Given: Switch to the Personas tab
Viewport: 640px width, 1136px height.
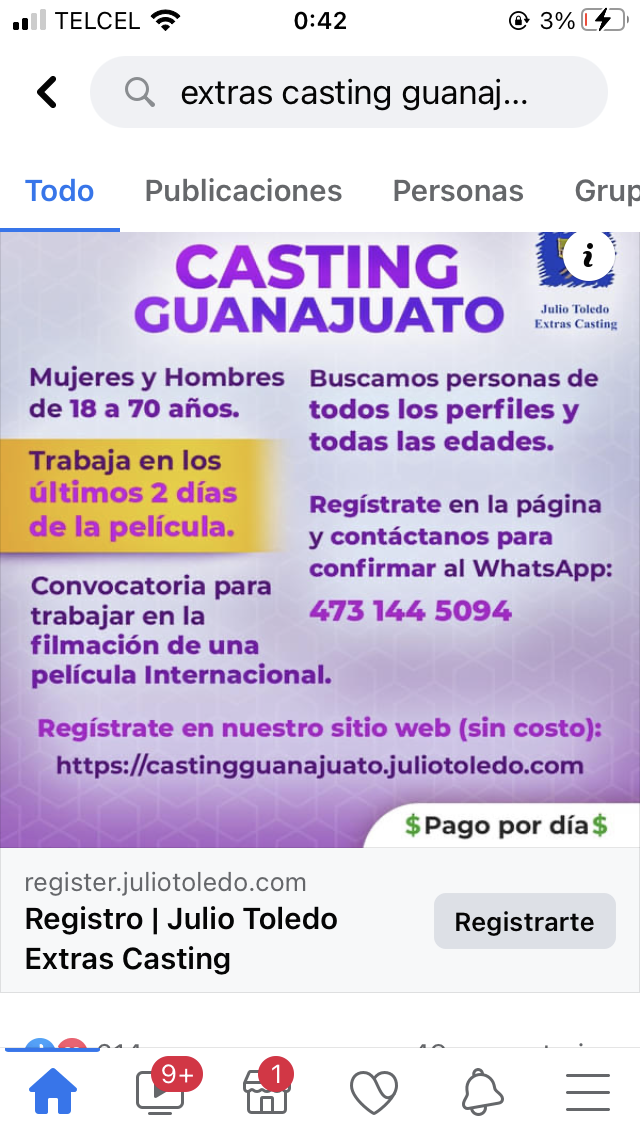Looking at the screenshot, I should (x=458, y=191).
